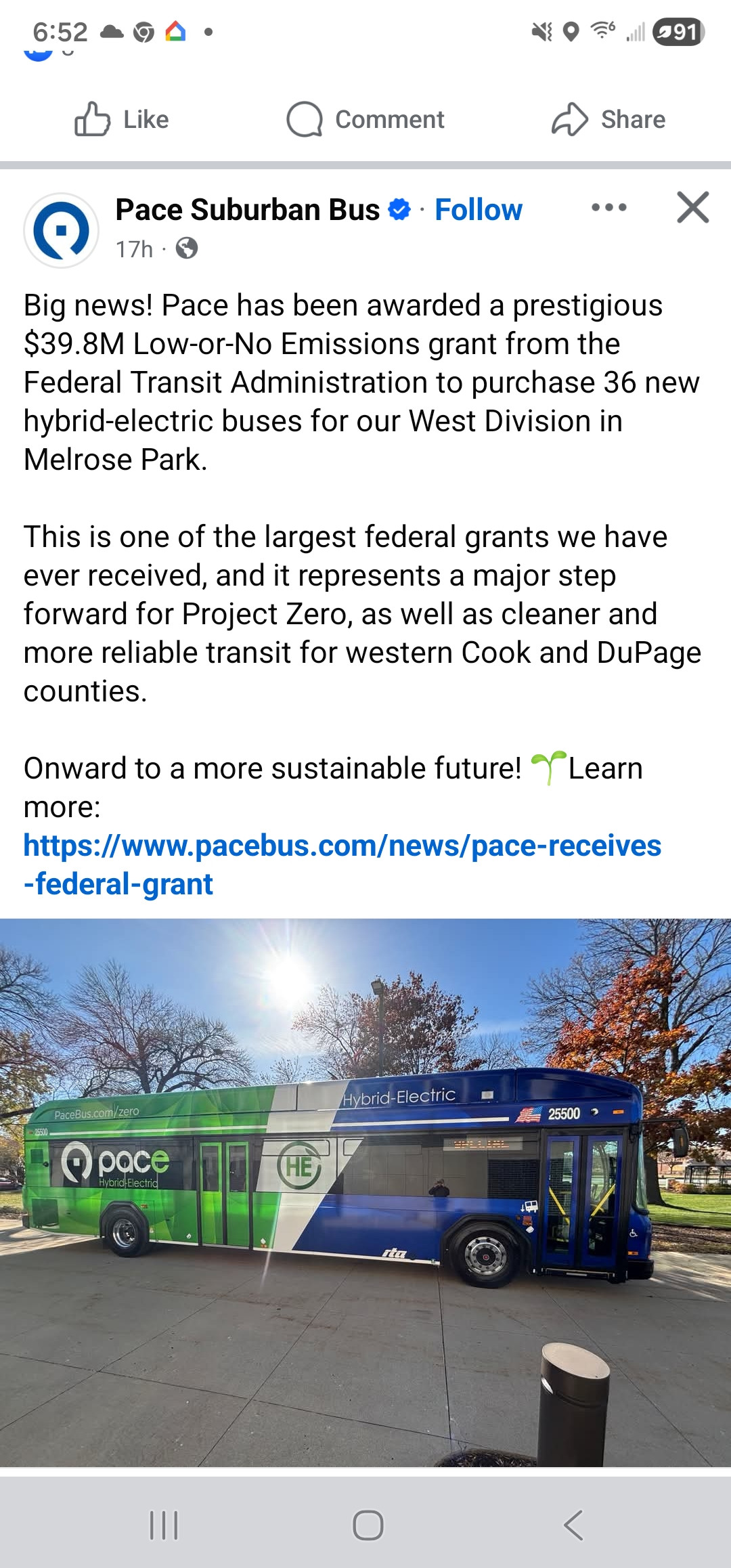The height and width of the screenshot is (1568, 731).
Task: Open the recent apps overview
Action: click(x=164, y=1525)
